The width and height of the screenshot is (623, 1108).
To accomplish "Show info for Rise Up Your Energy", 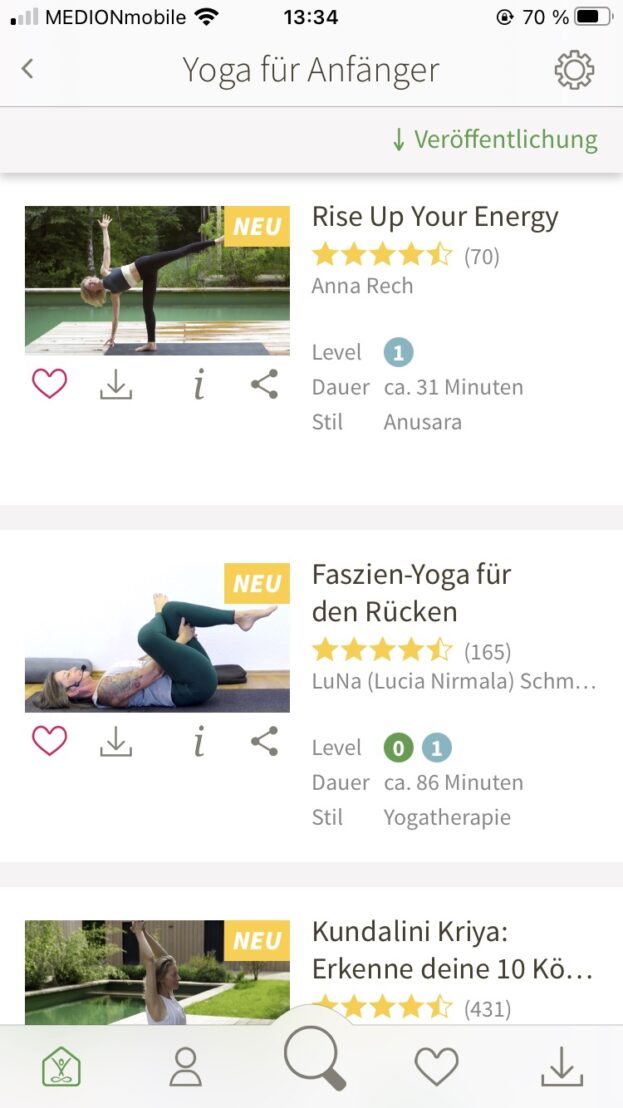I will tap(199, 385).
